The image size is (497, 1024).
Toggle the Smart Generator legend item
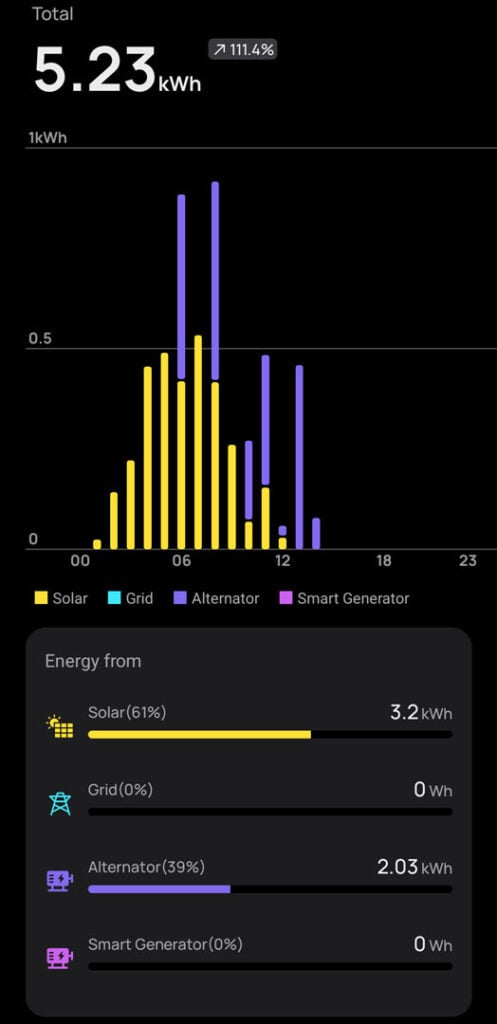click(344, 598)
